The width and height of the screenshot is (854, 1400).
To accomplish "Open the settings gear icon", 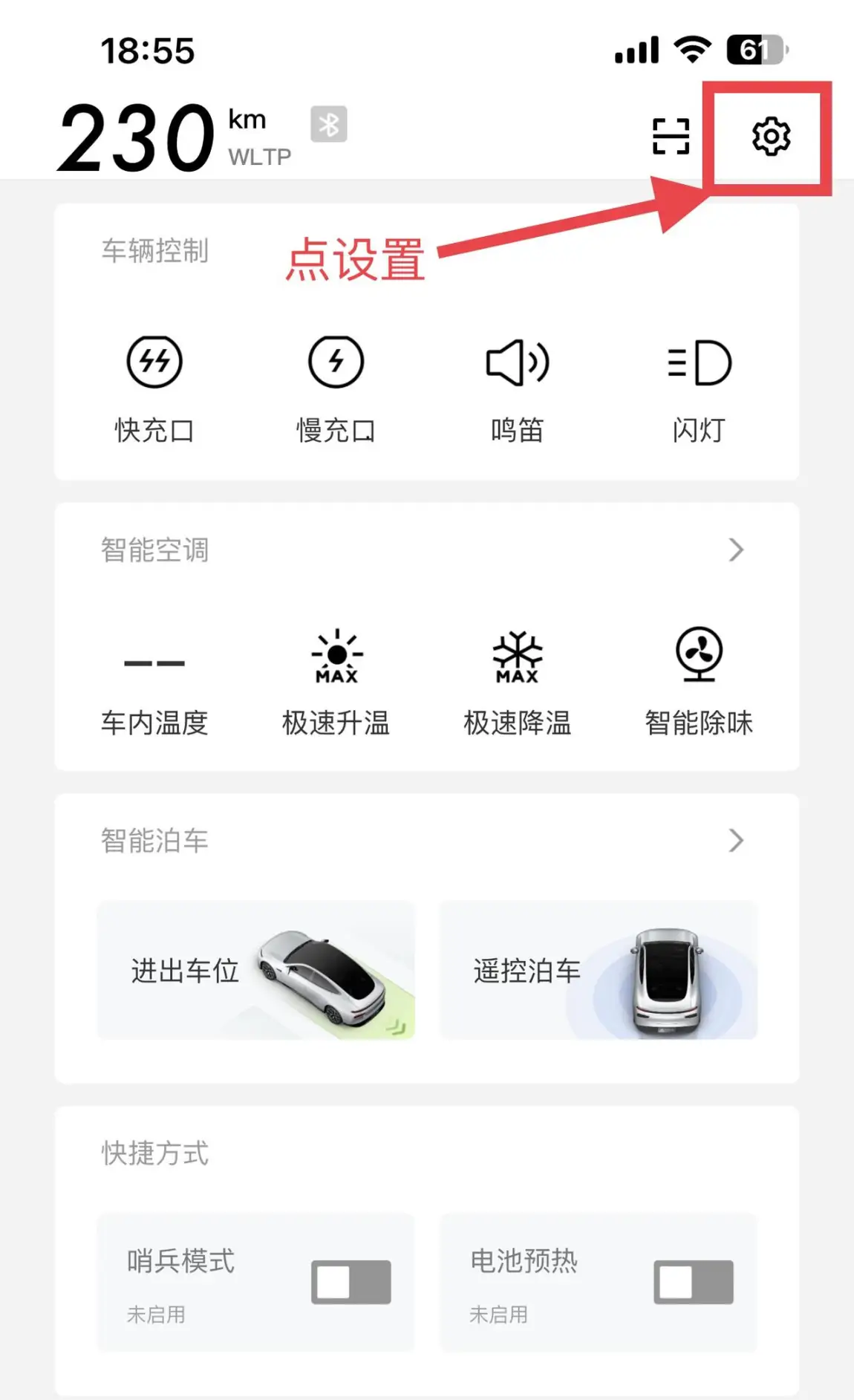I will [x=771, y=136].
